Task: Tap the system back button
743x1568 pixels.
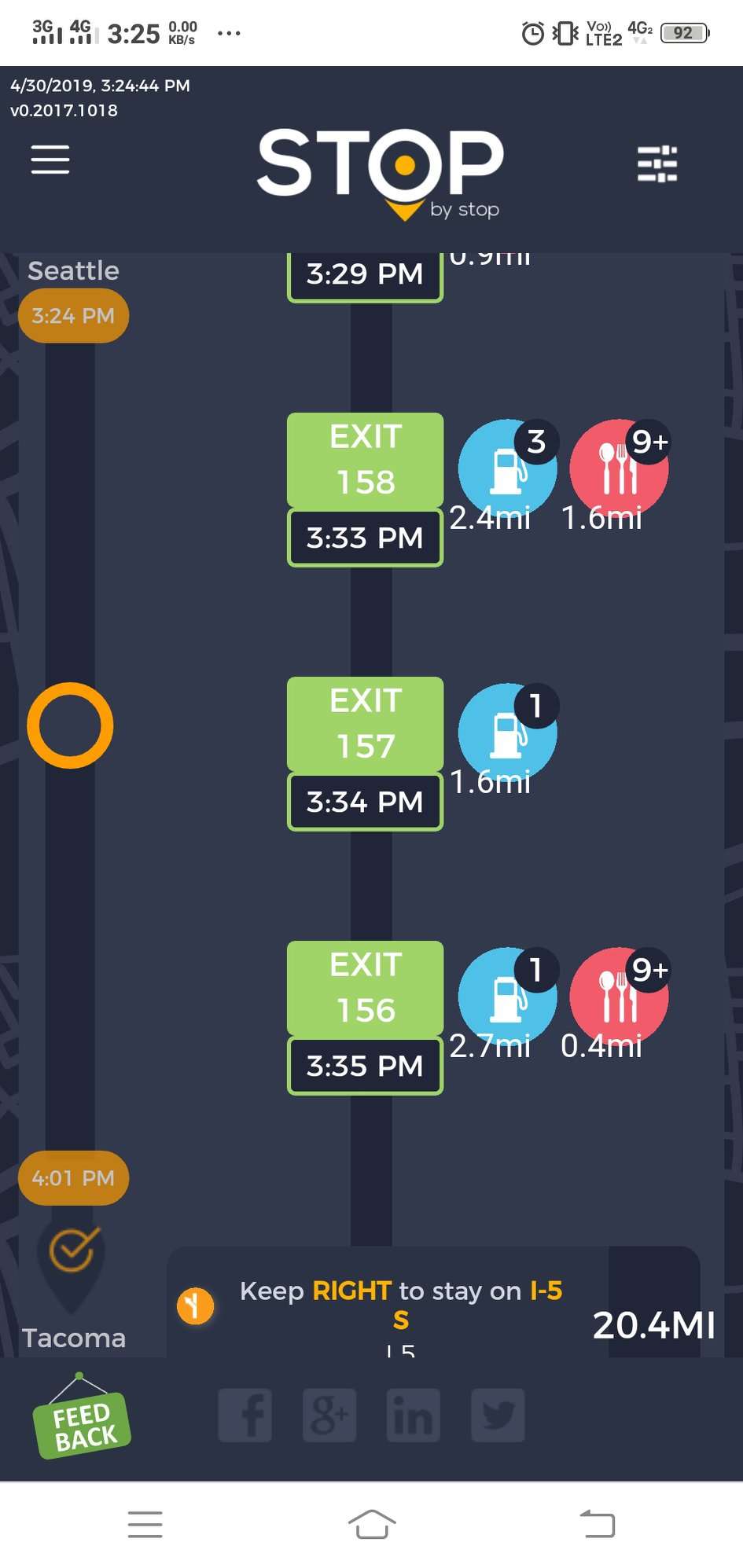Action: (598, 1524)
